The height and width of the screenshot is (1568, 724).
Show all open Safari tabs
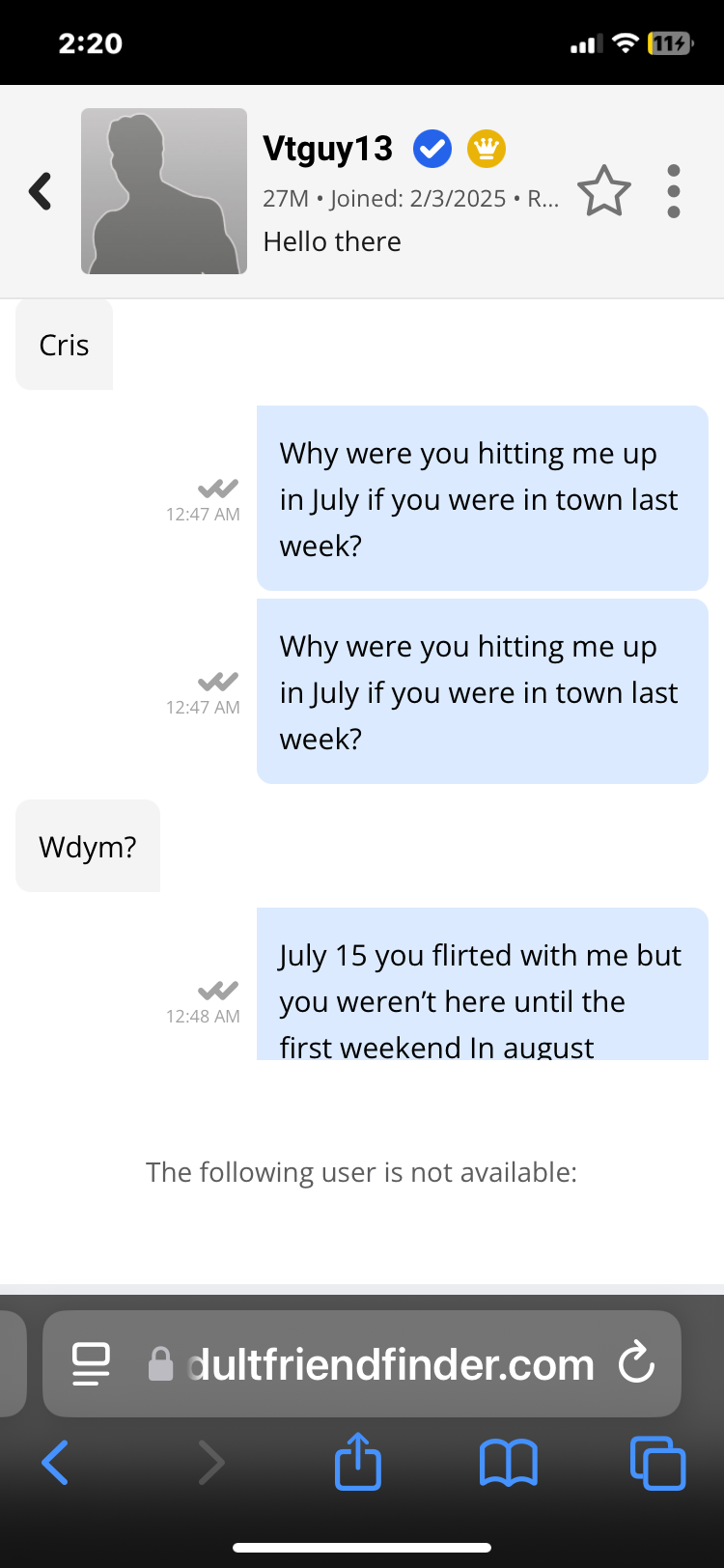tap(657, 1462)
